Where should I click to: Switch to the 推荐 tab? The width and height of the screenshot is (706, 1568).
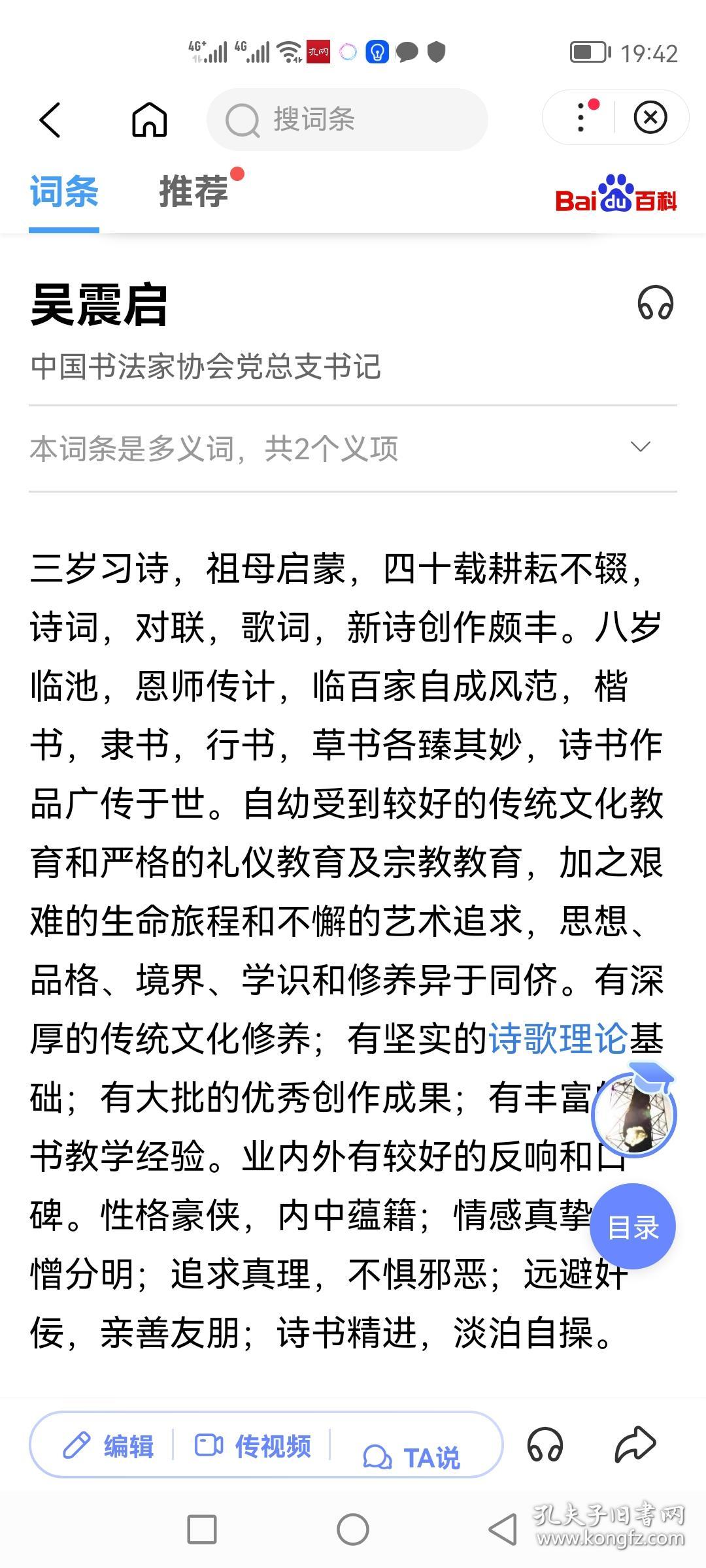[193, 191]
